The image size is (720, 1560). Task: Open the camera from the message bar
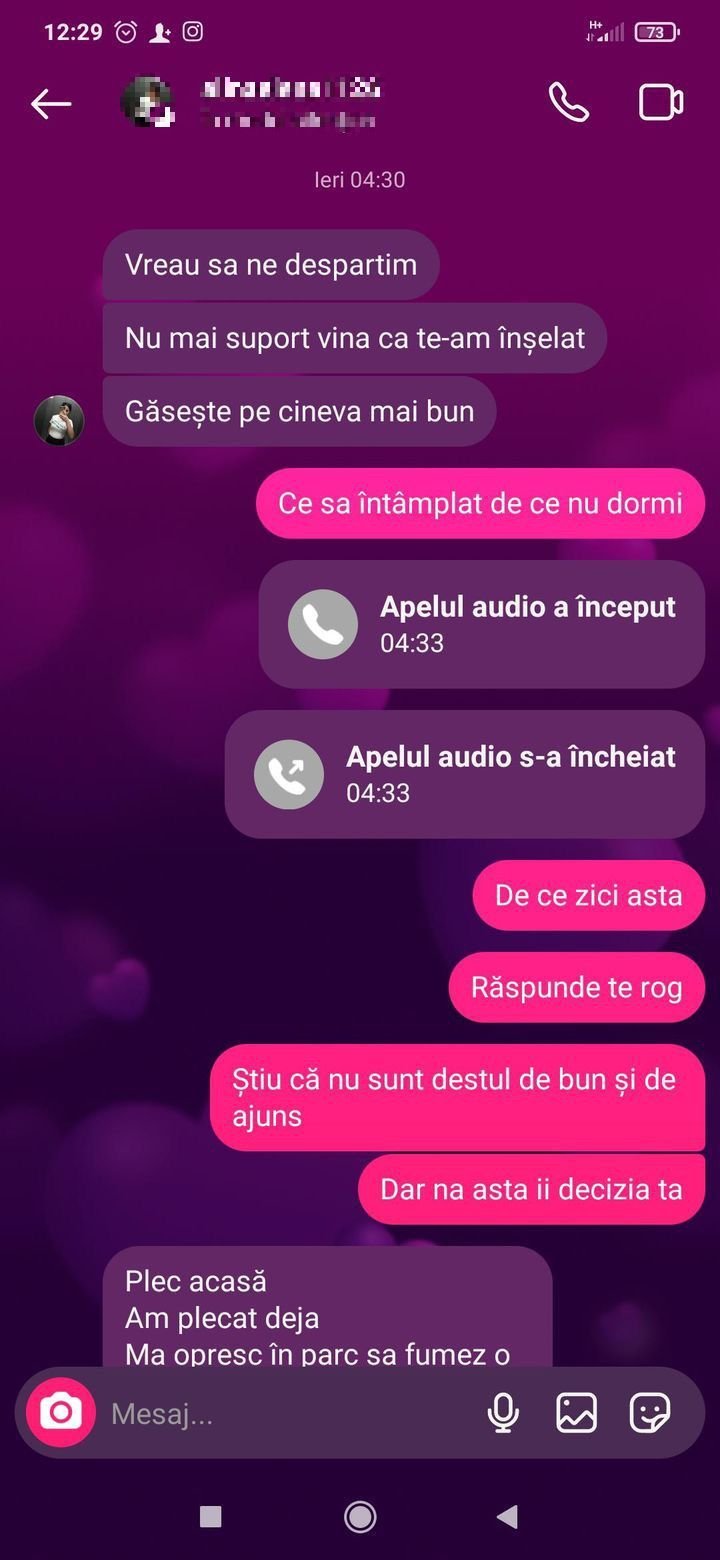[x=61, y=1412]
